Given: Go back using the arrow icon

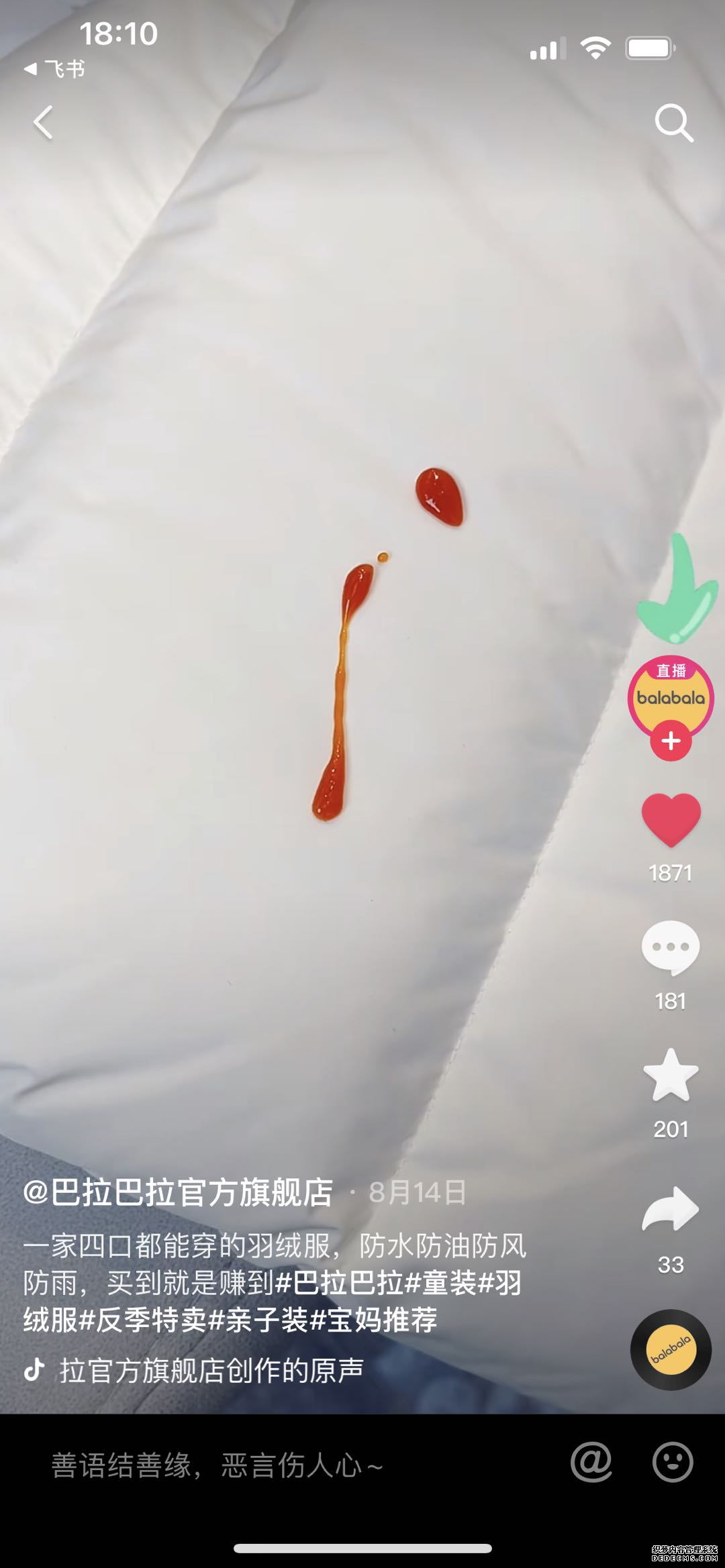Looking at the screenshot, I should [43, 123].
